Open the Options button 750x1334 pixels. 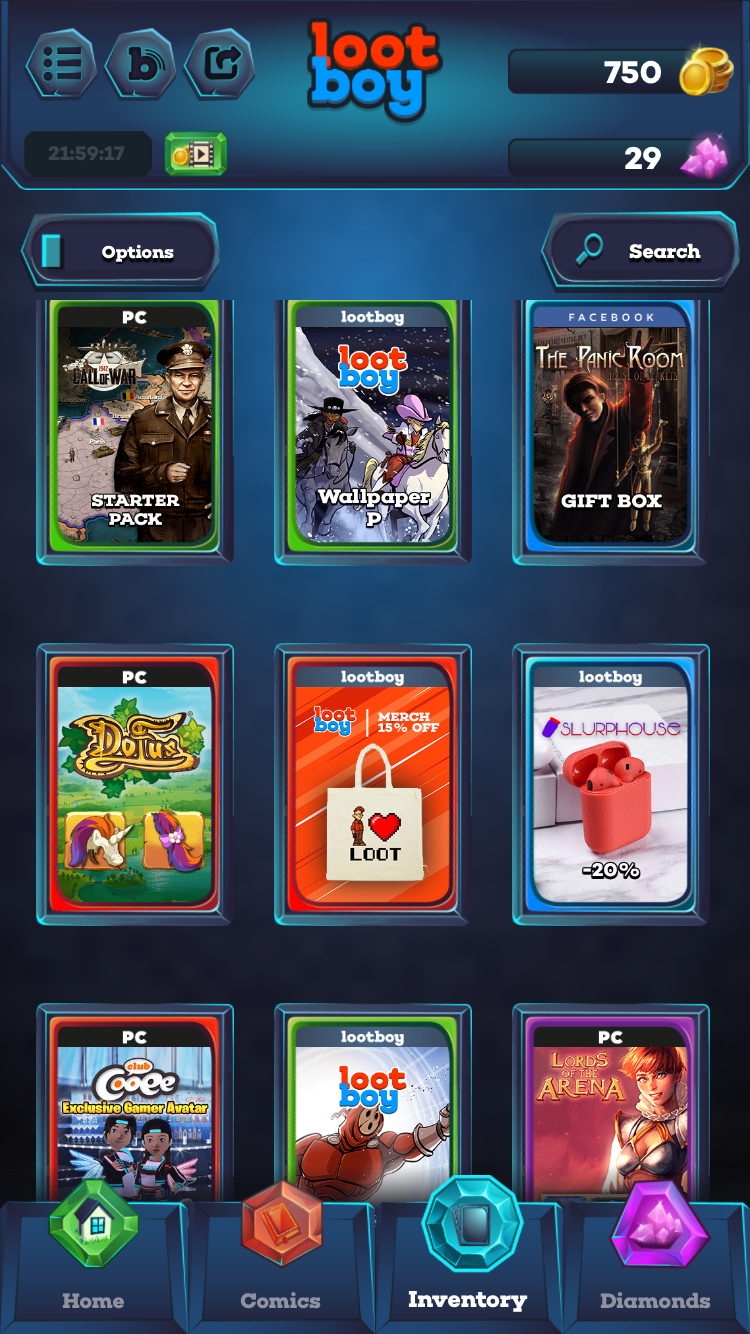point(120,251)
